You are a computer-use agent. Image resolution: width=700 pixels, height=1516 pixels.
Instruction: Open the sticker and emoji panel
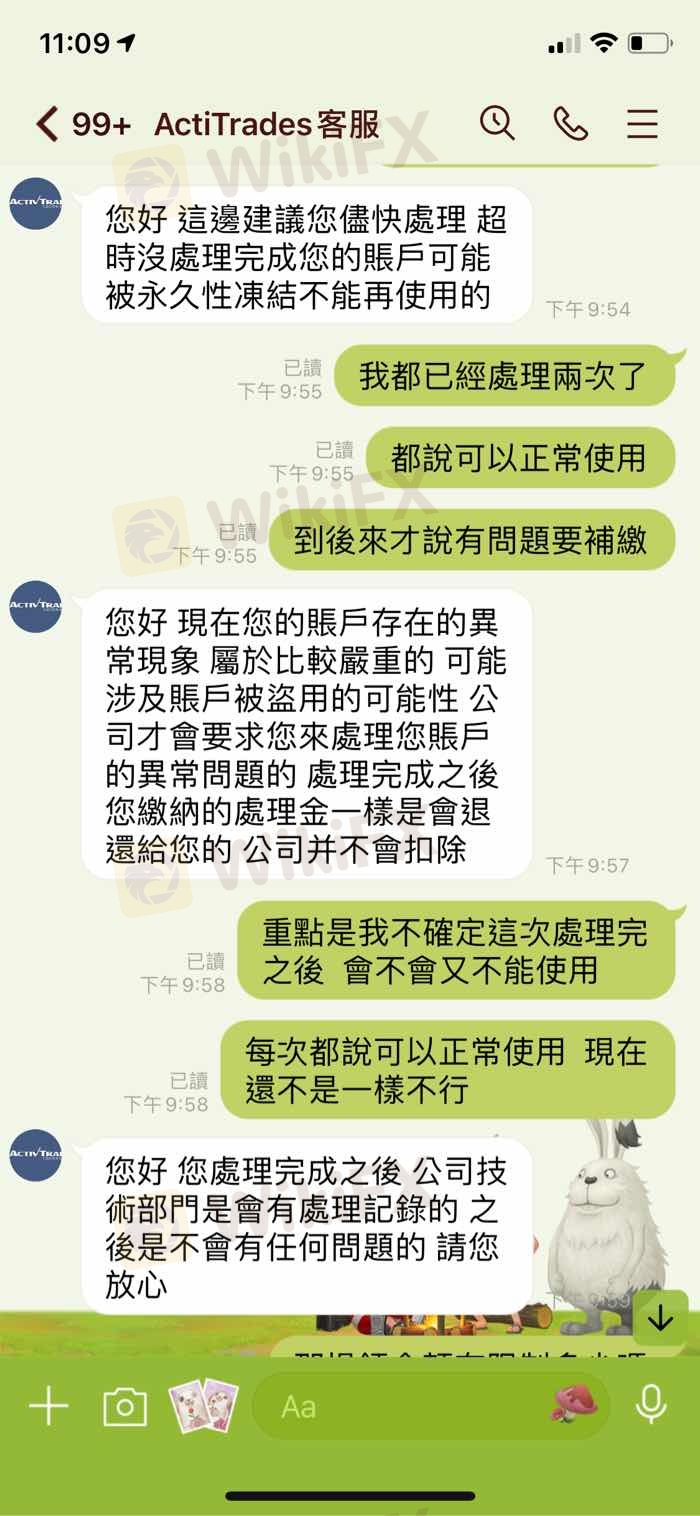(x=580, y=1405)
